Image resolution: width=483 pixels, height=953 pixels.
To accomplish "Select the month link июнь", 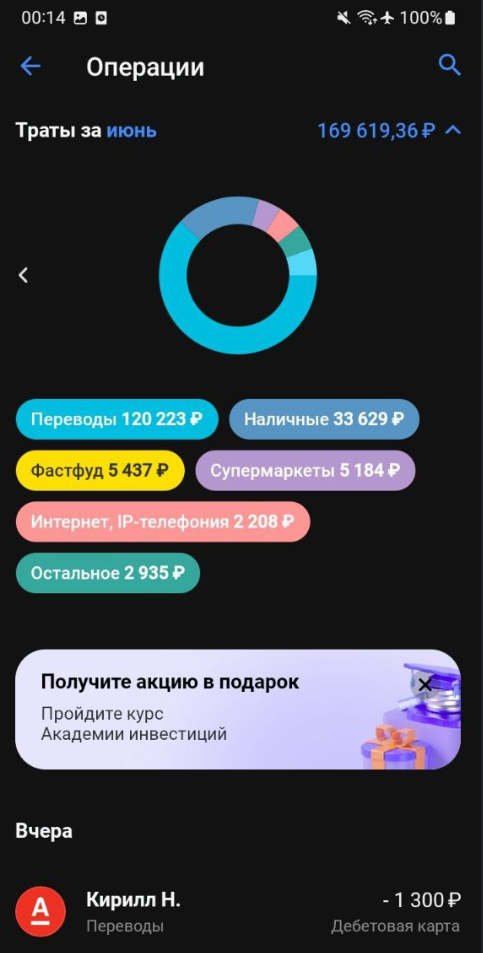I will click(x=131, y=131).
